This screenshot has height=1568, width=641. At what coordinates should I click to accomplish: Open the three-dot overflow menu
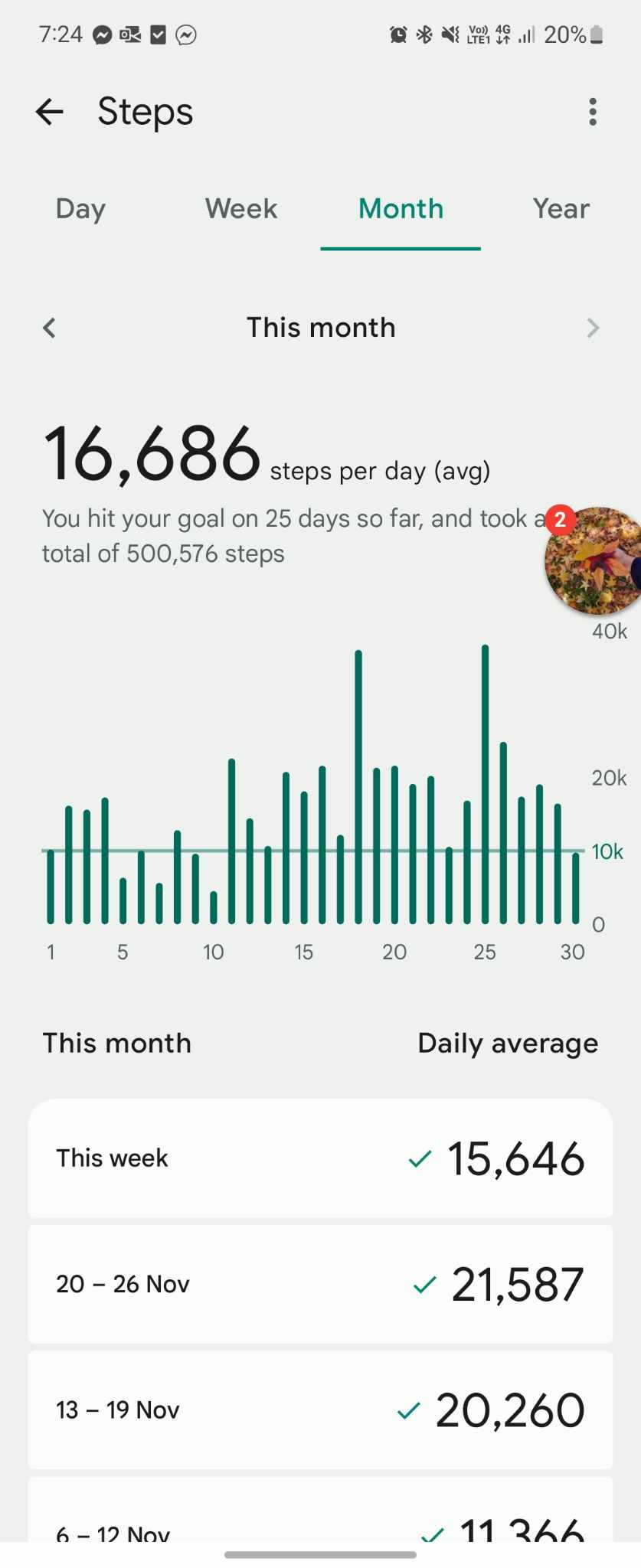tap(592, 112)
